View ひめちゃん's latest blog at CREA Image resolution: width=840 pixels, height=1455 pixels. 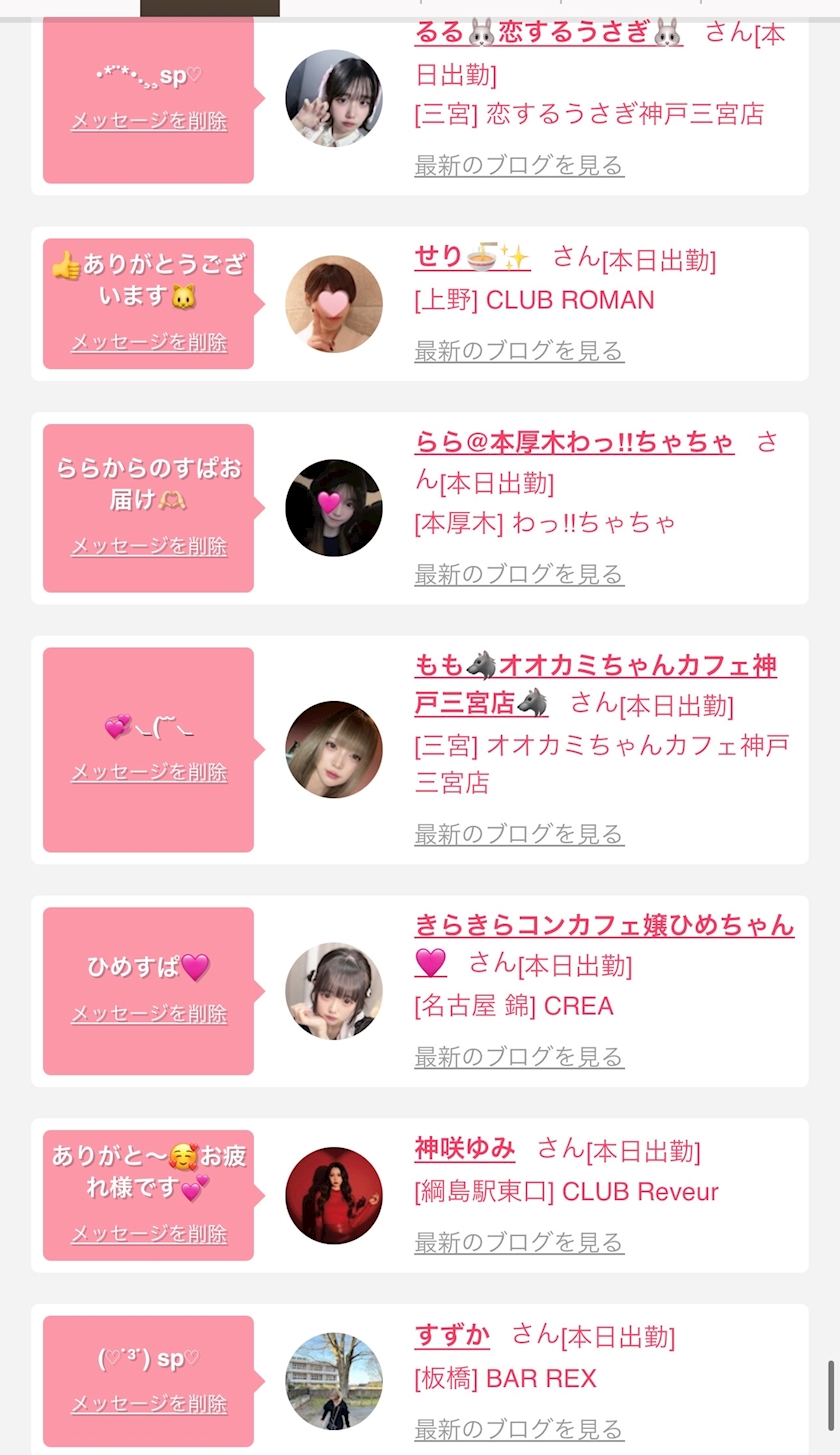point(519,1057)
